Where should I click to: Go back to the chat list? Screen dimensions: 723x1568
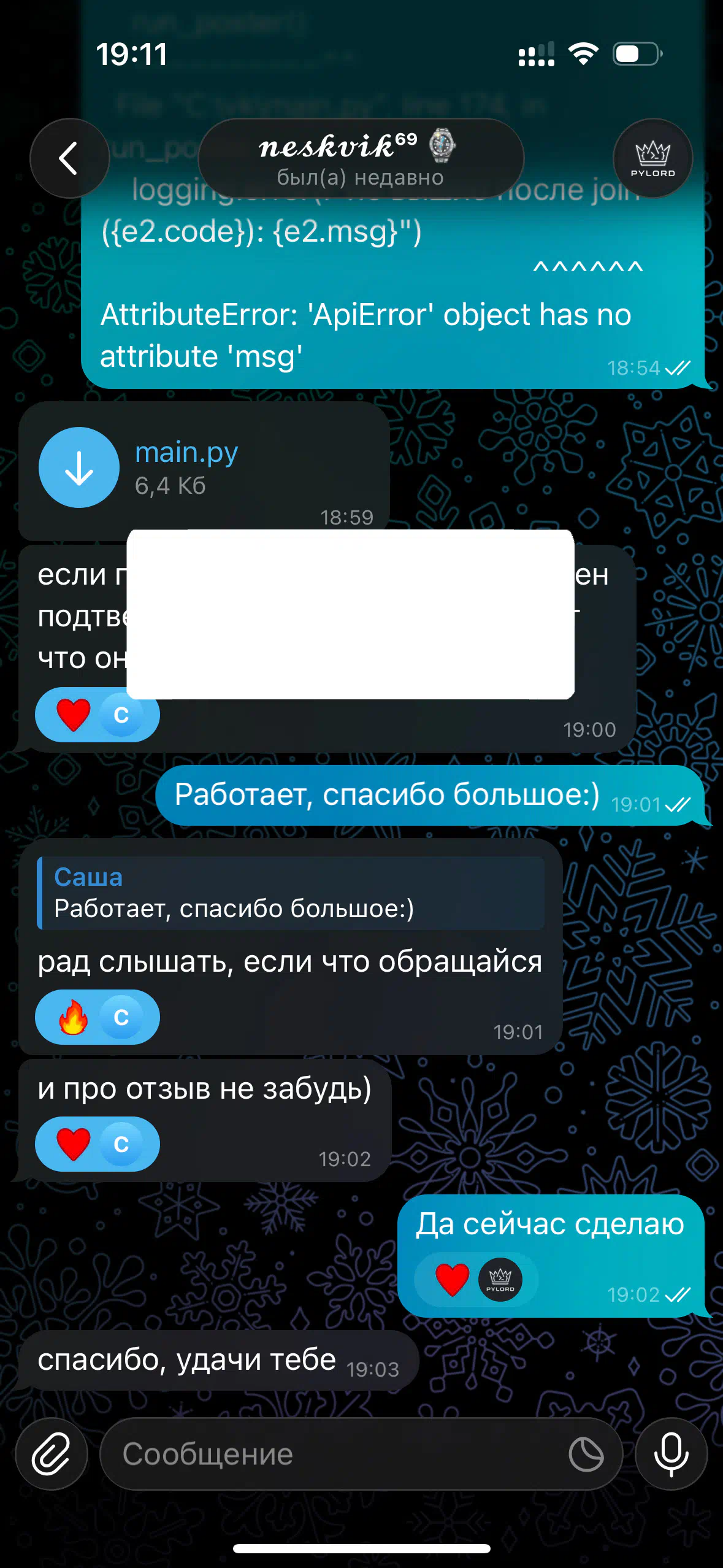click(x=69, y=158)
